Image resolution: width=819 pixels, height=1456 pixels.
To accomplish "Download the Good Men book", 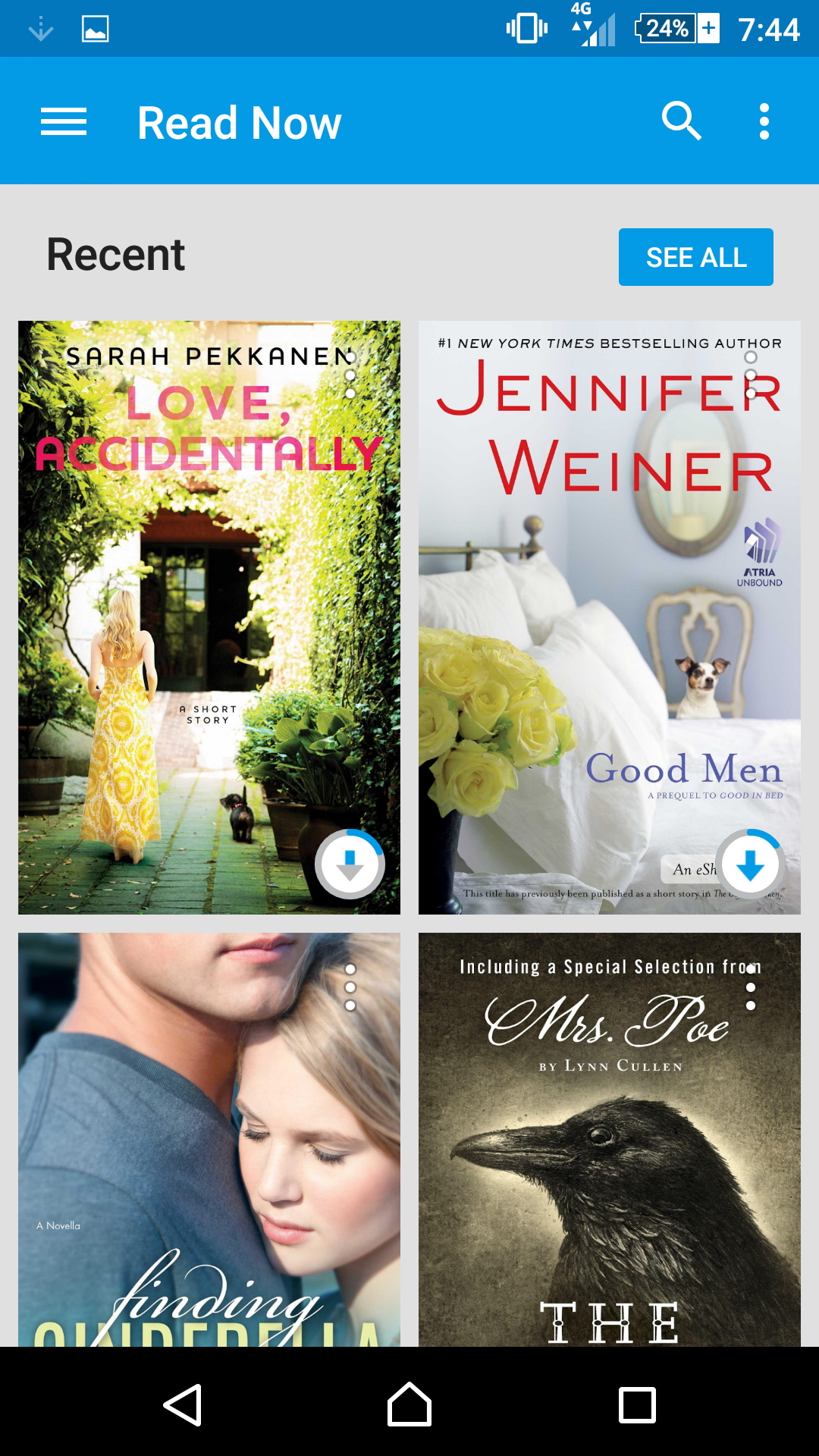I will pos(750,864).
